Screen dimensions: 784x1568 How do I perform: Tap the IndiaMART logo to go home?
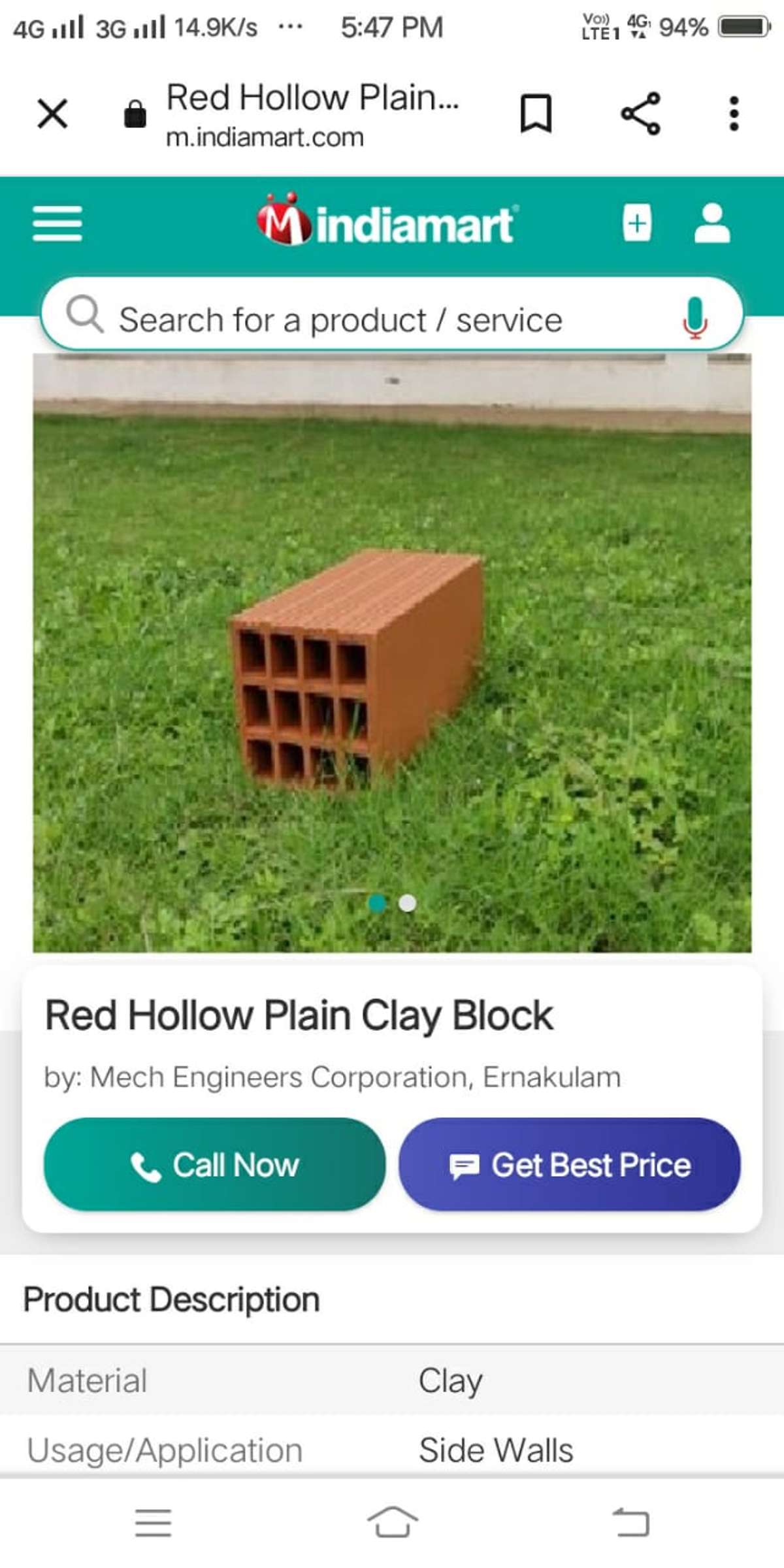coord(385,222)
